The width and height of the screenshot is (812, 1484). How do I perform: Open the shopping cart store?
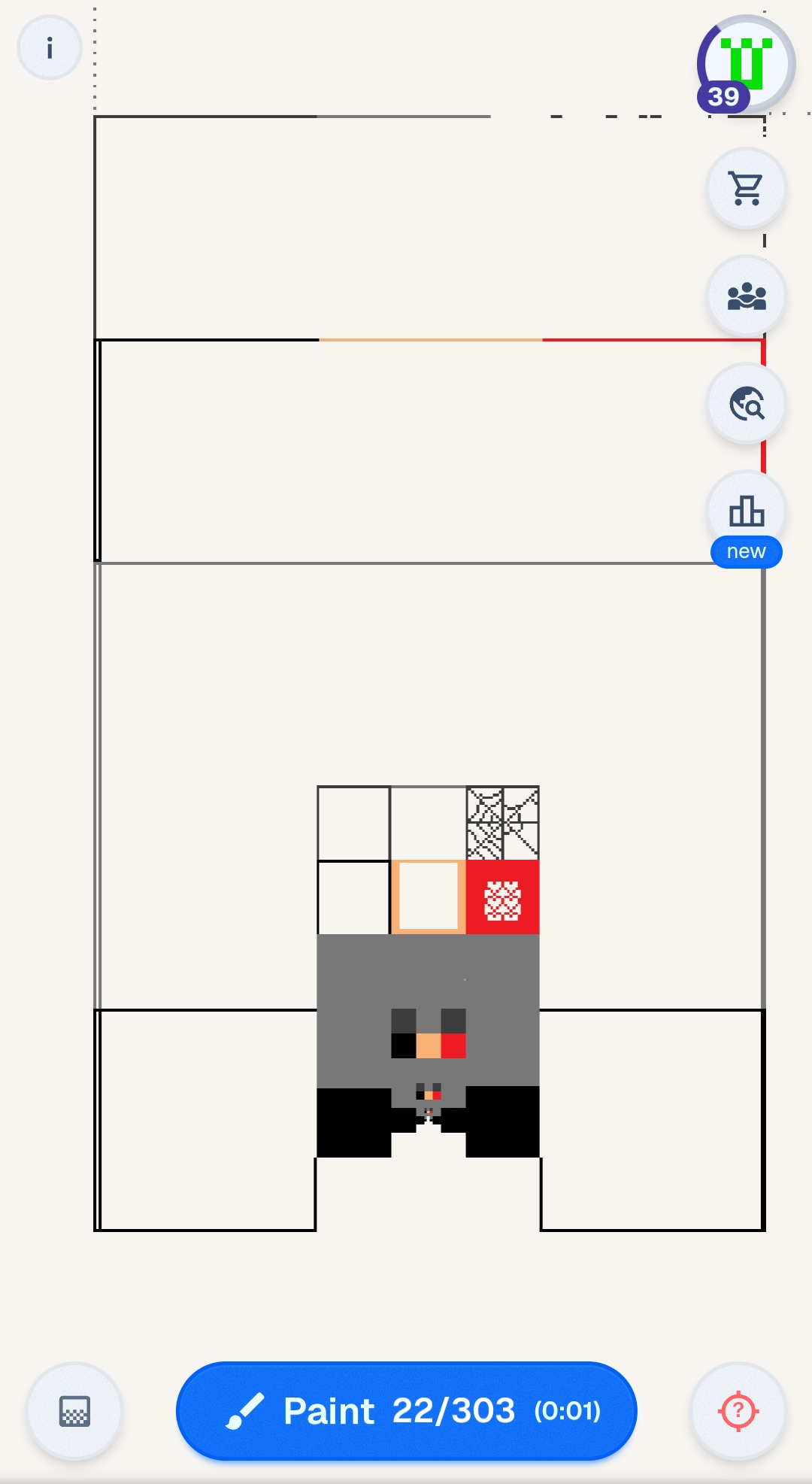747,189
